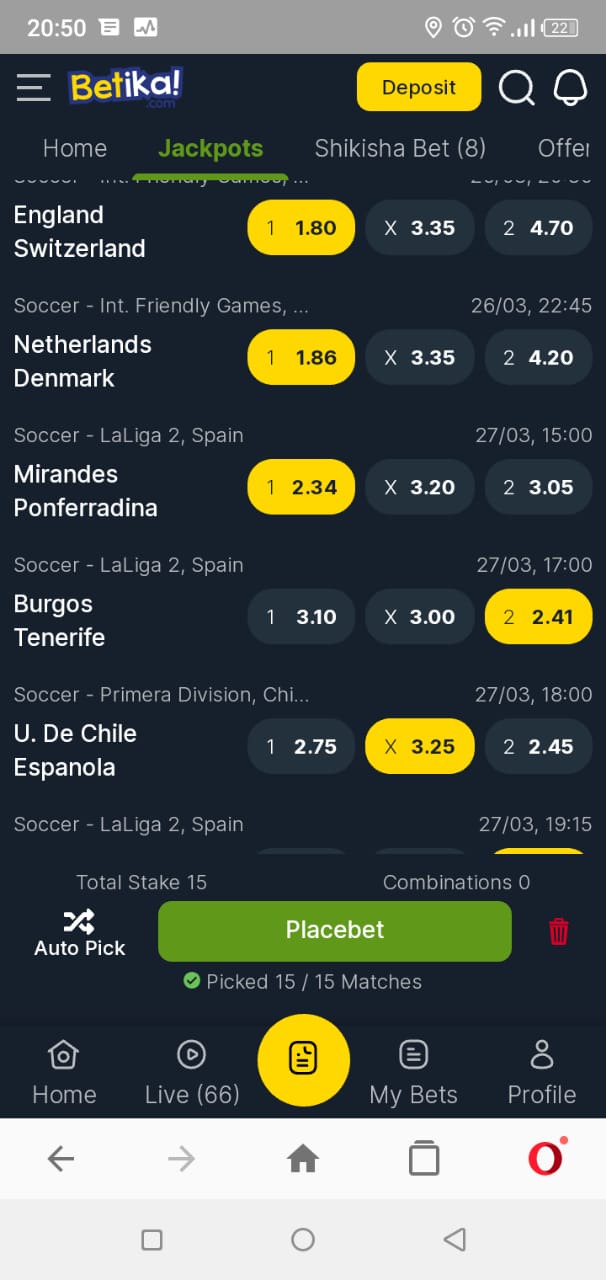Open the Profile tab
Screen dimensions: 606x1280
click(542, 1073)
